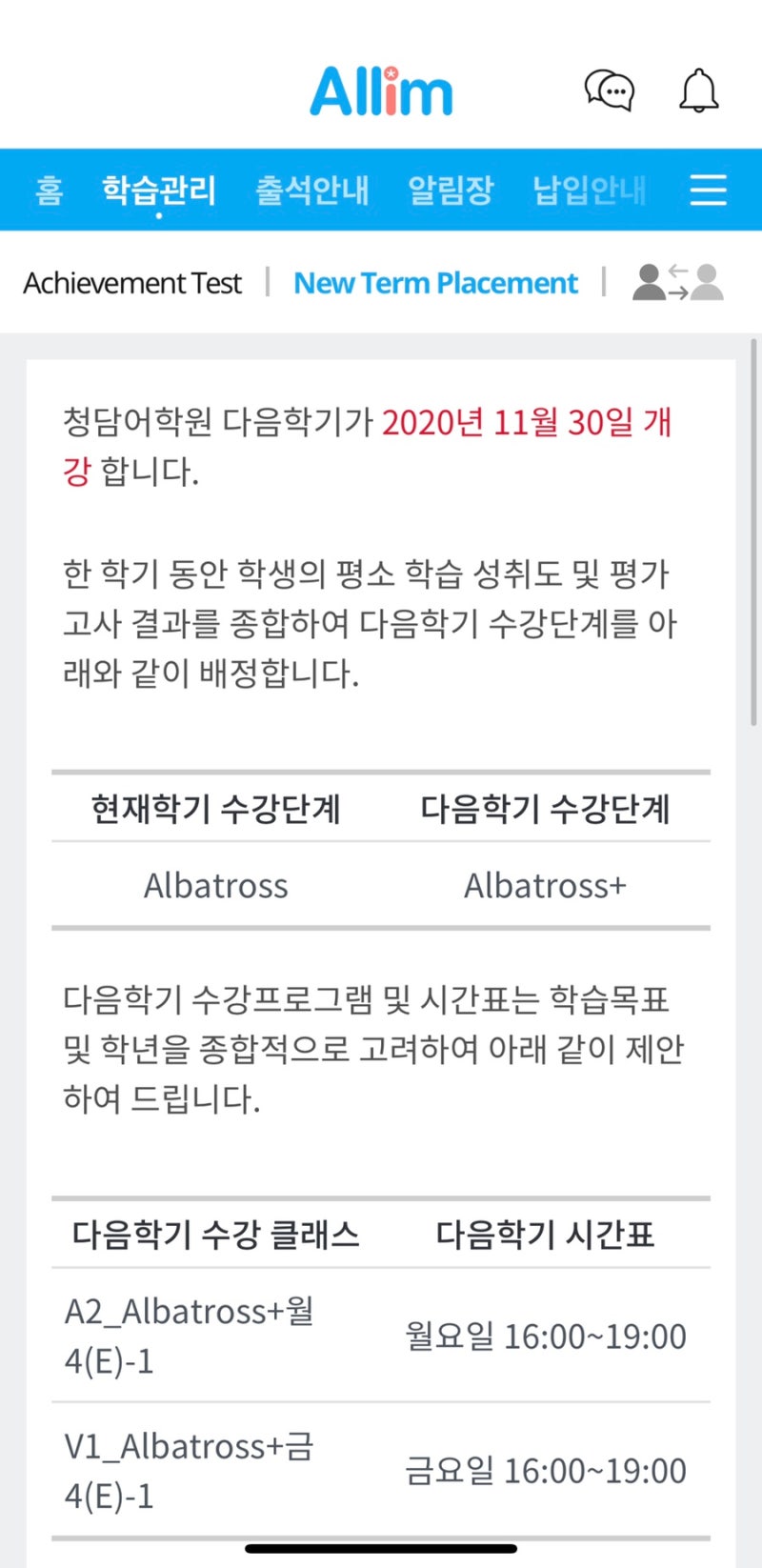762x1568 pixels.
Task: Open the notifications bell
Action: [698, 90]
